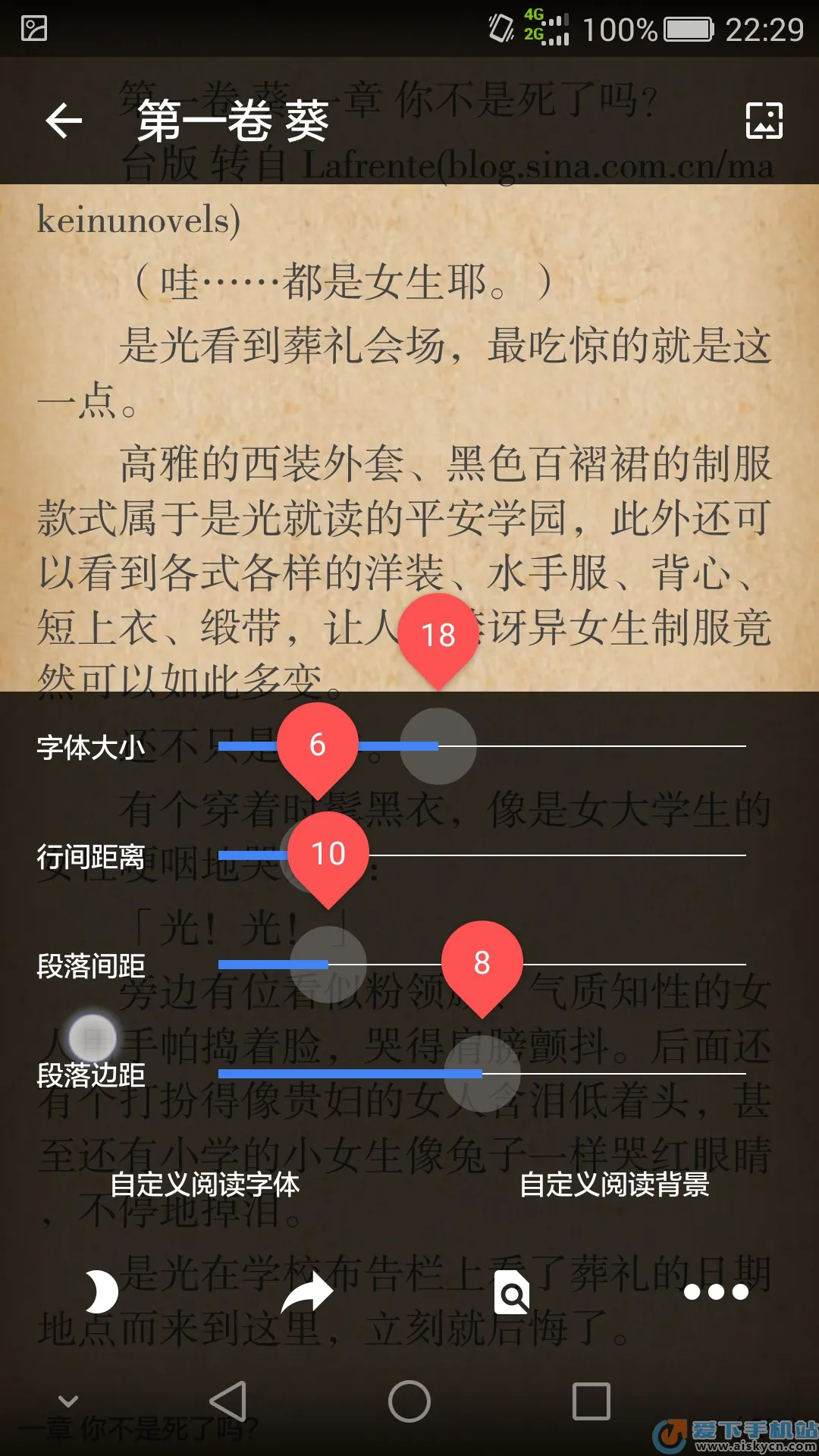Open recent apps from the navigation bar
The width and height of the screenshot is (819, 1456).
[x=591, y=1401]
